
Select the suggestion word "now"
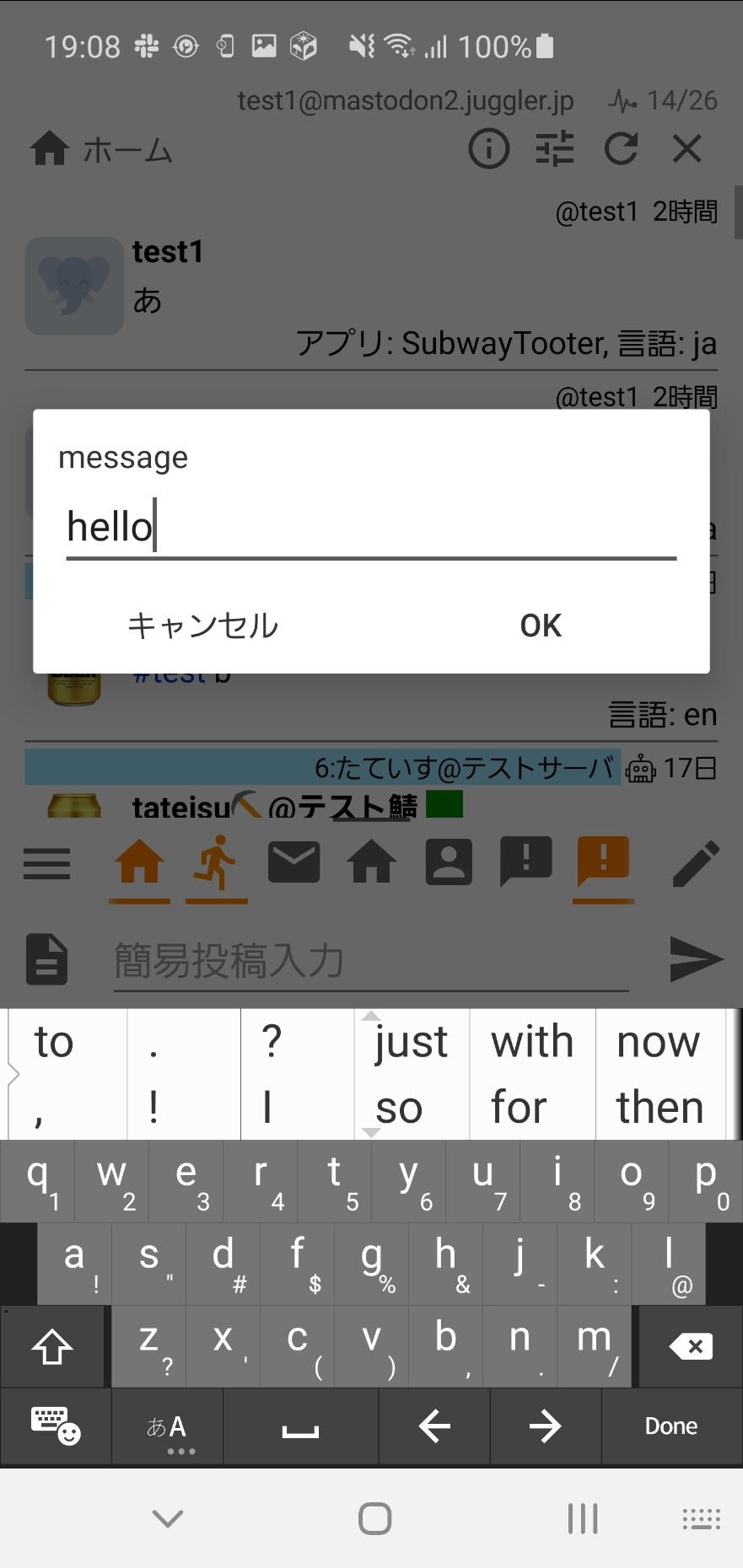pyautogui.click(x=659, y=1042)
